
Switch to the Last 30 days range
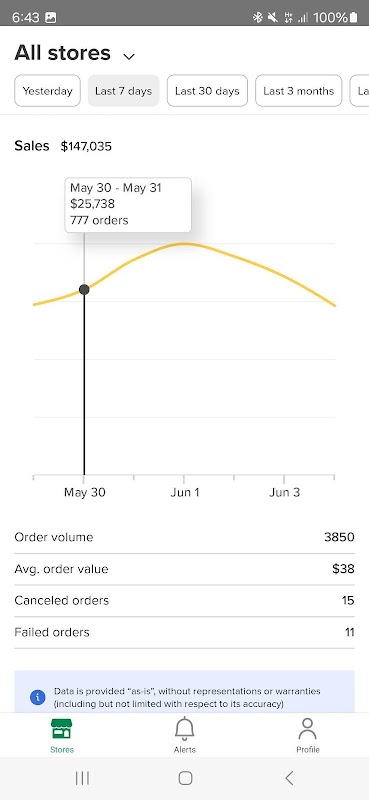tap(207, 91)
